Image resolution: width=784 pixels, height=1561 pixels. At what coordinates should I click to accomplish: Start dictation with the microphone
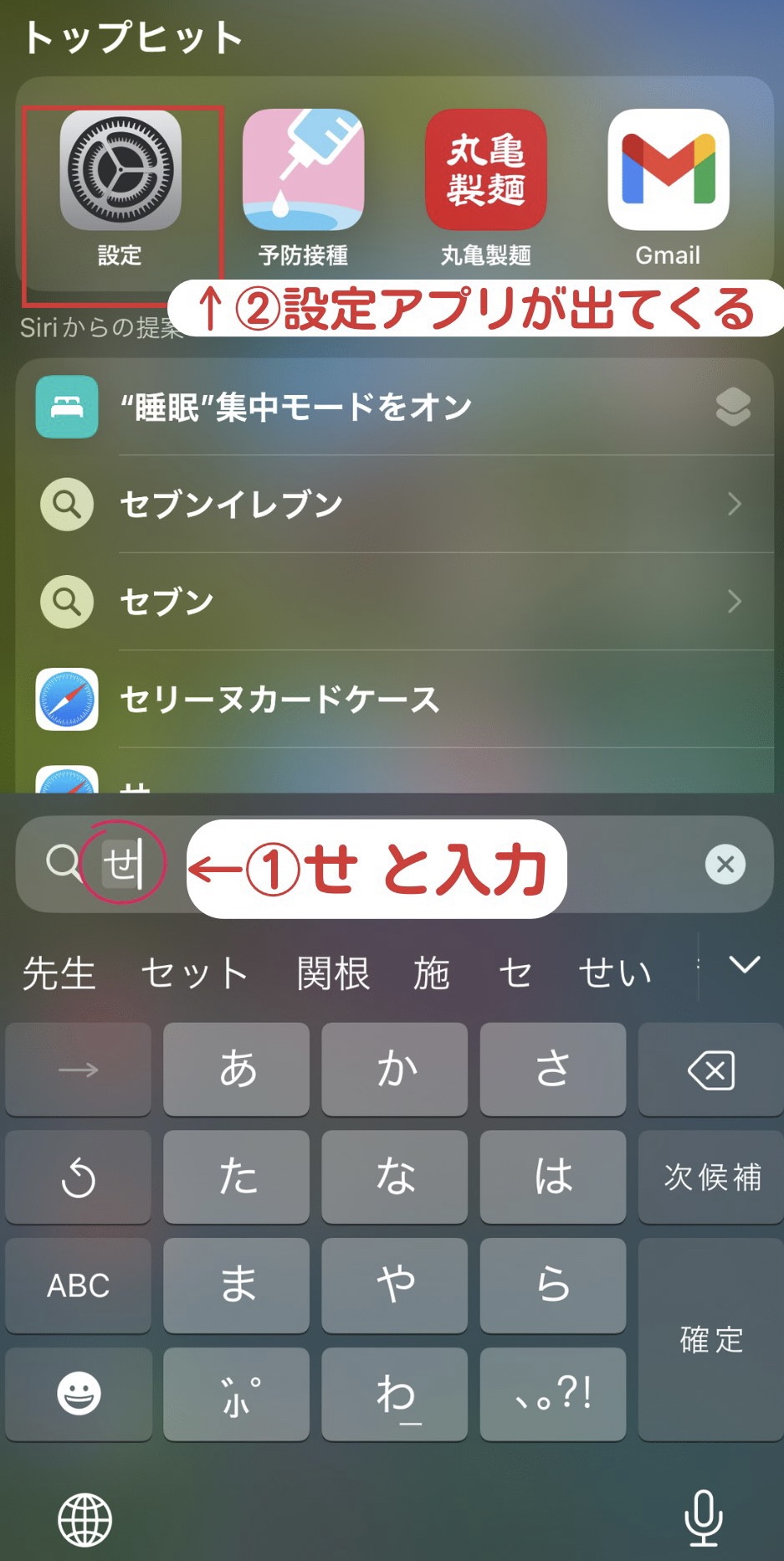coord(703,1517)
